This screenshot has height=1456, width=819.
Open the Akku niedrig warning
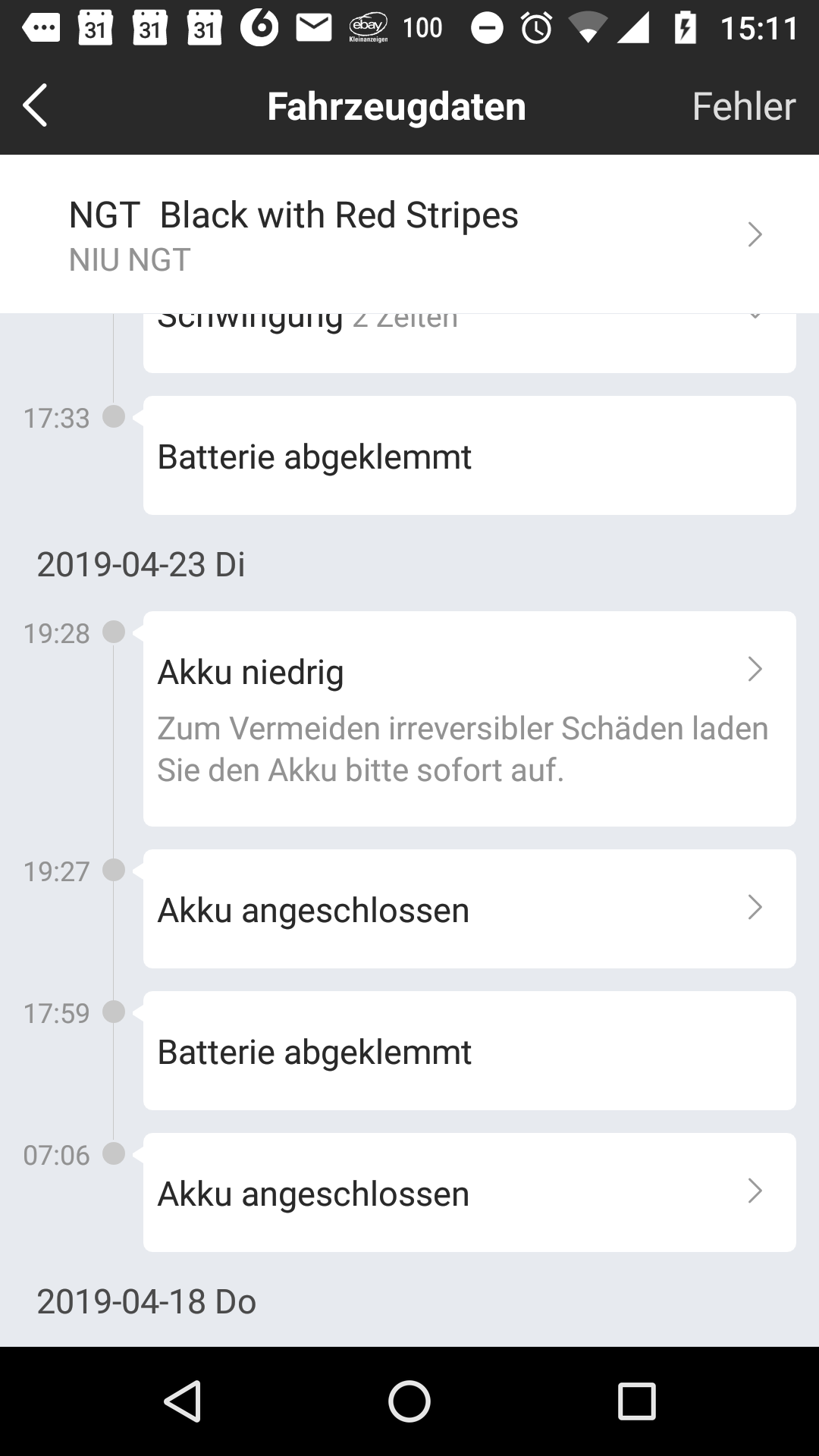(x=469, y=718)
